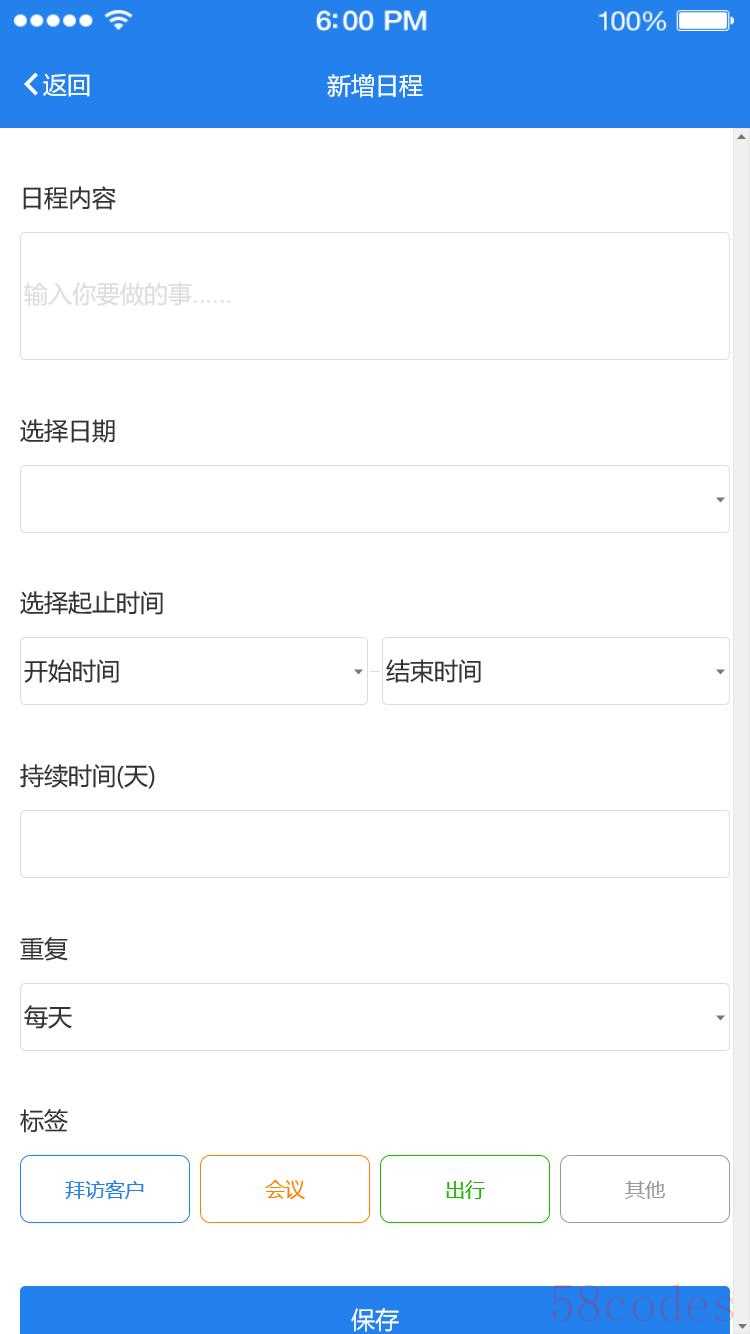Expand the 结束时间 picker

click(555, 671)
